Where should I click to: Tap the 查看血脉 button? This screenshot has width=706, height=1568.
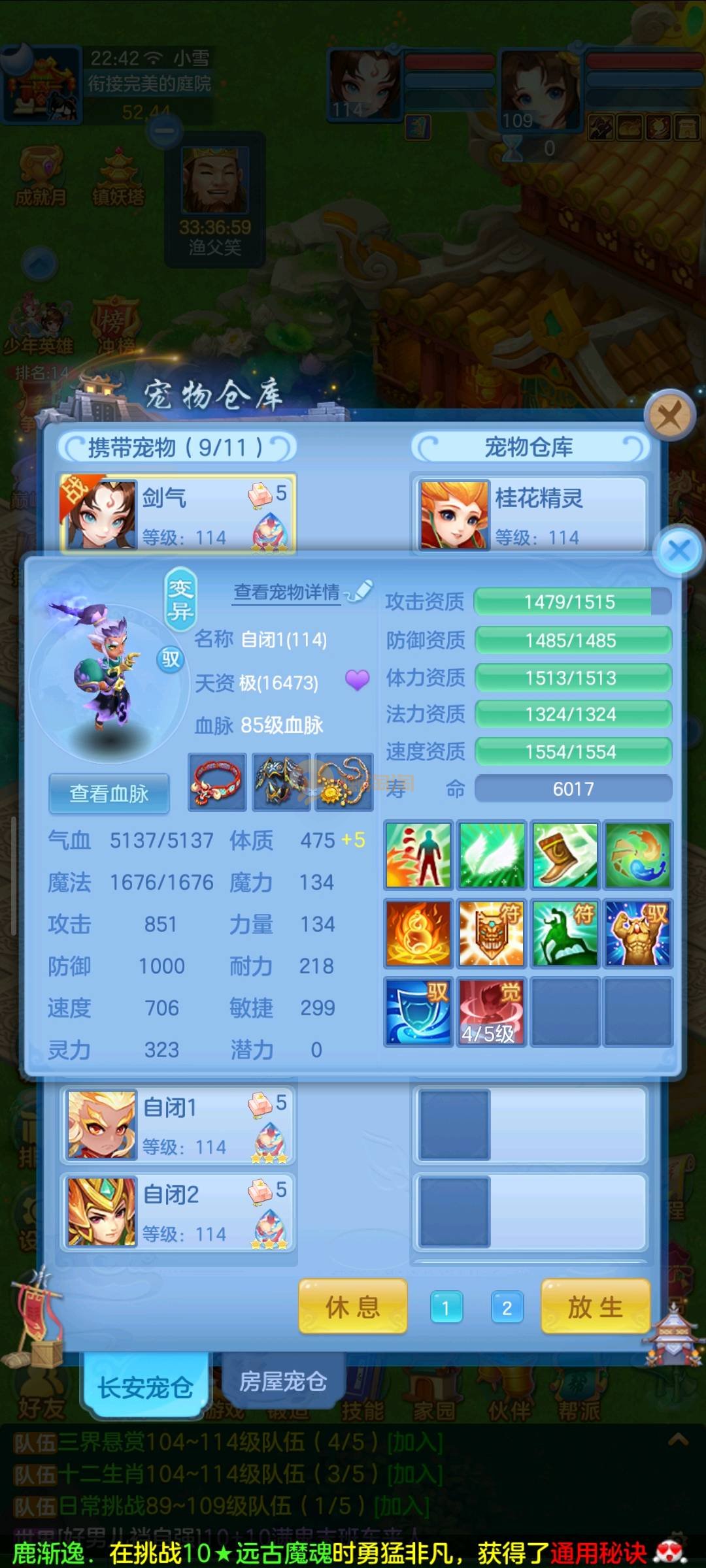click(x=109, y=793)
